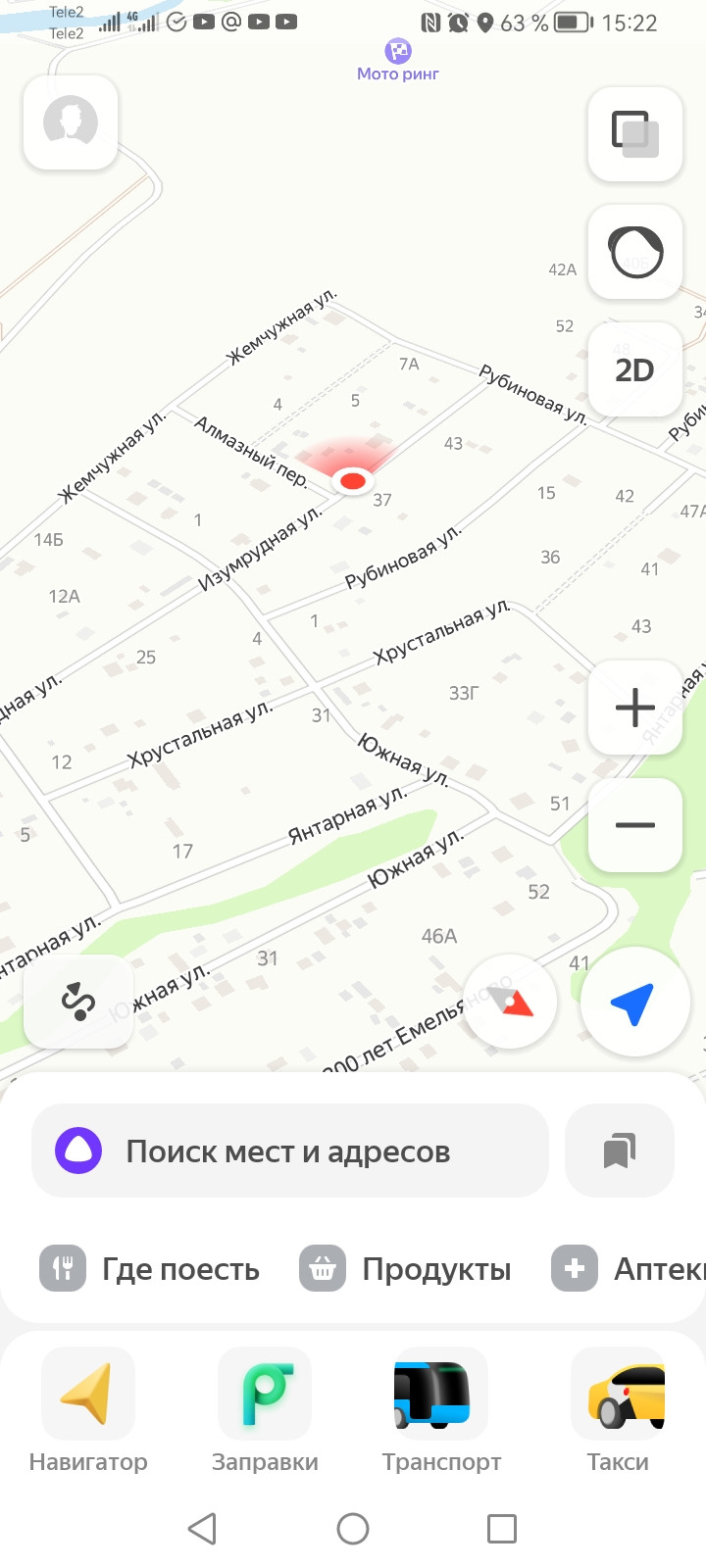Switch to the Заправки tab
The height and width of the screenshot is (1568, 706).
tap(265, 1411)
